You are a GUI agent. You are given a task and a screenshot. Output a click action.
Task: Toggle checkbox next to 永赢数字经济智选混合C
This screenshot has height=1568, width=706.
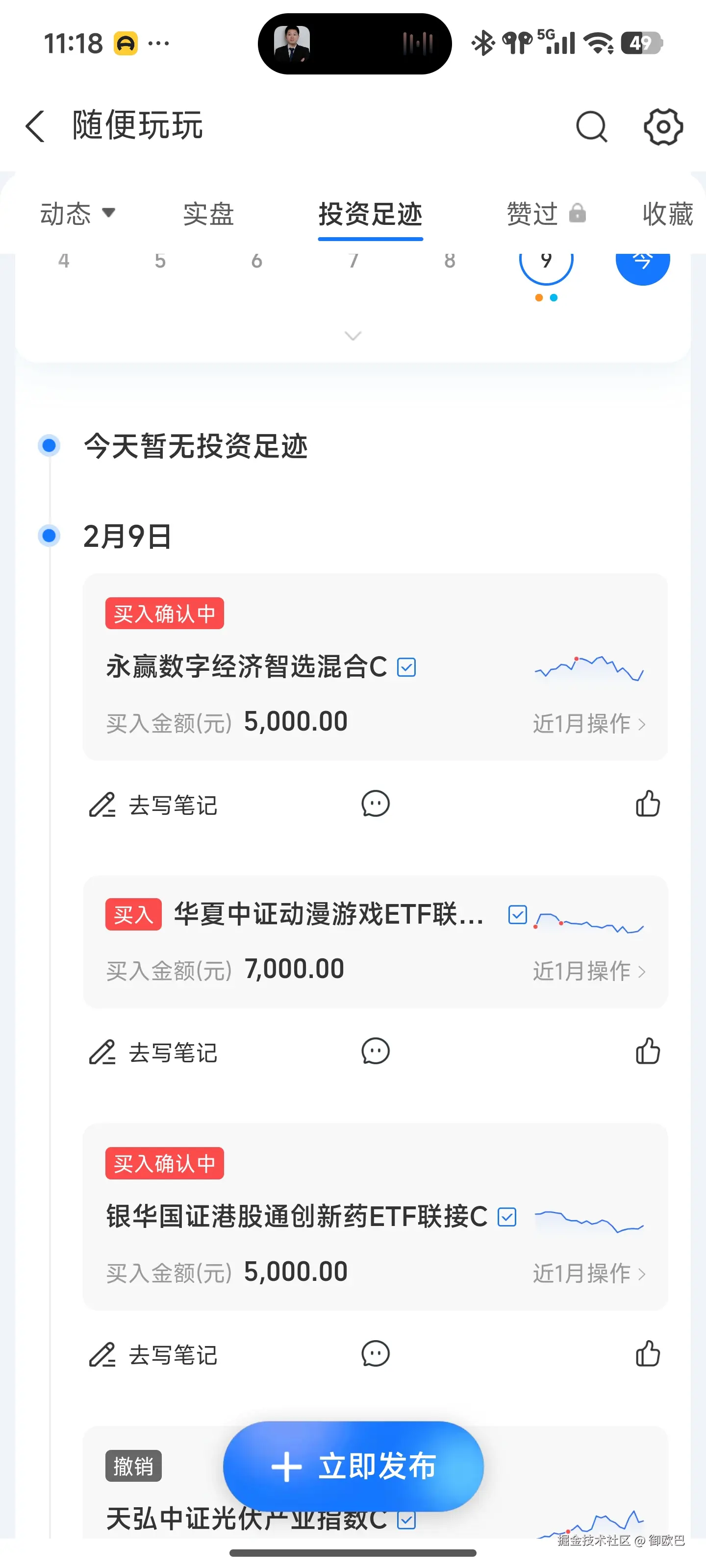coord(406,667)
